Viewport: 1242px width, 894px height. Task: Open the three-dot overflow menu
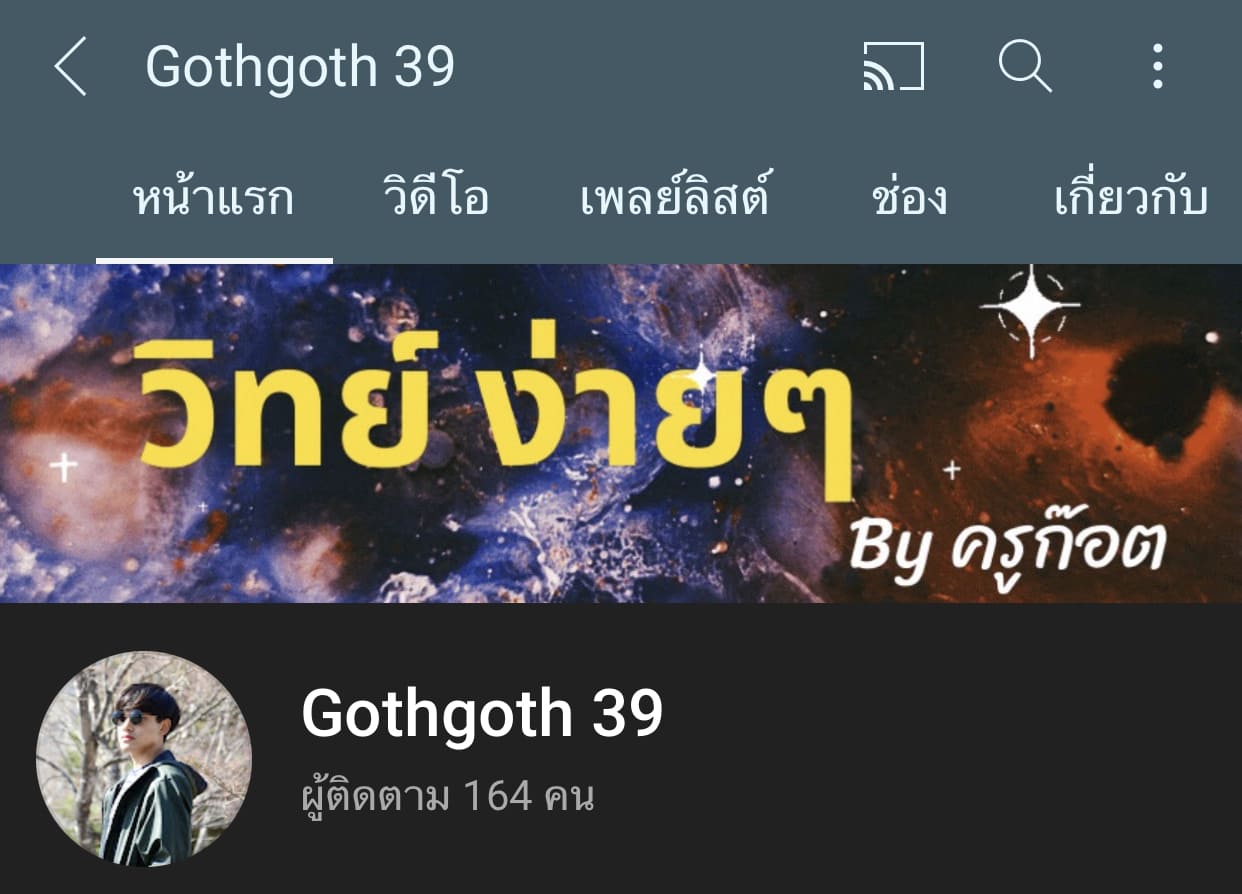tap(1157, 67)
